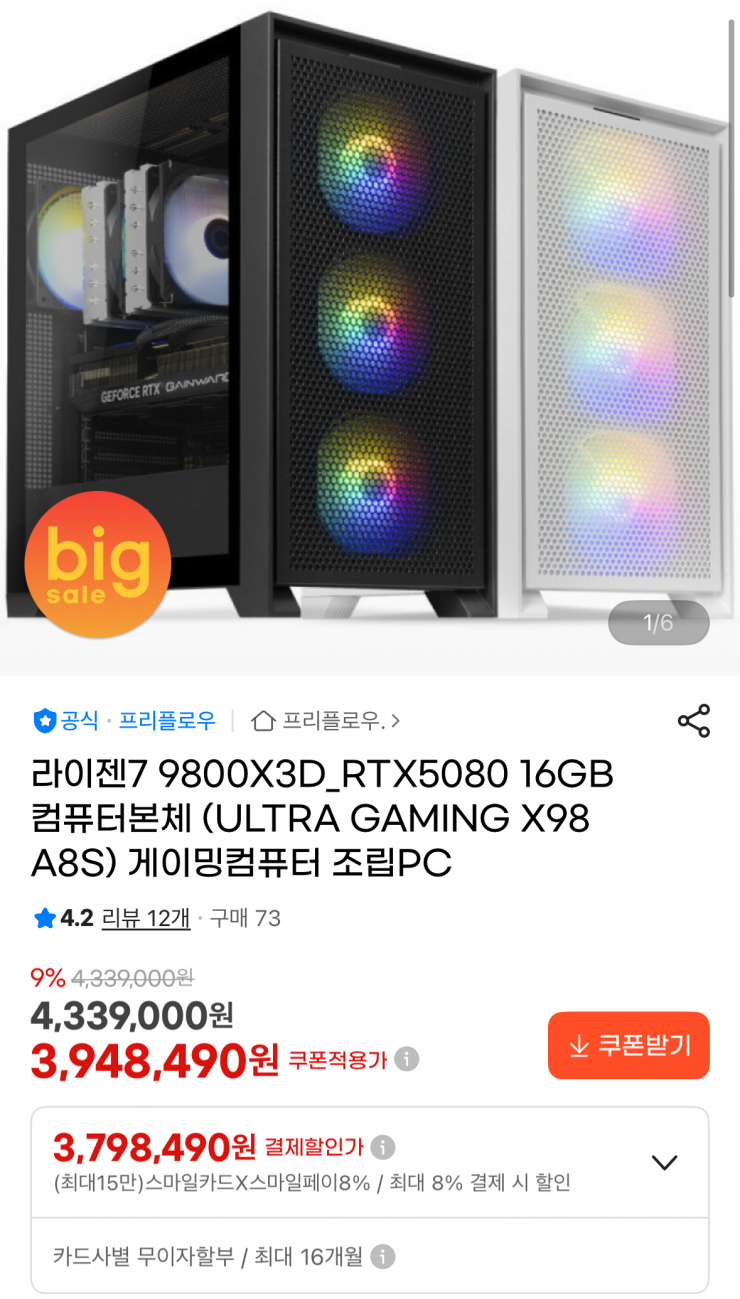Open the 프리플로우 official store link
The height and width of the screenshot is (1299, 740).
(x=166, y=720)
